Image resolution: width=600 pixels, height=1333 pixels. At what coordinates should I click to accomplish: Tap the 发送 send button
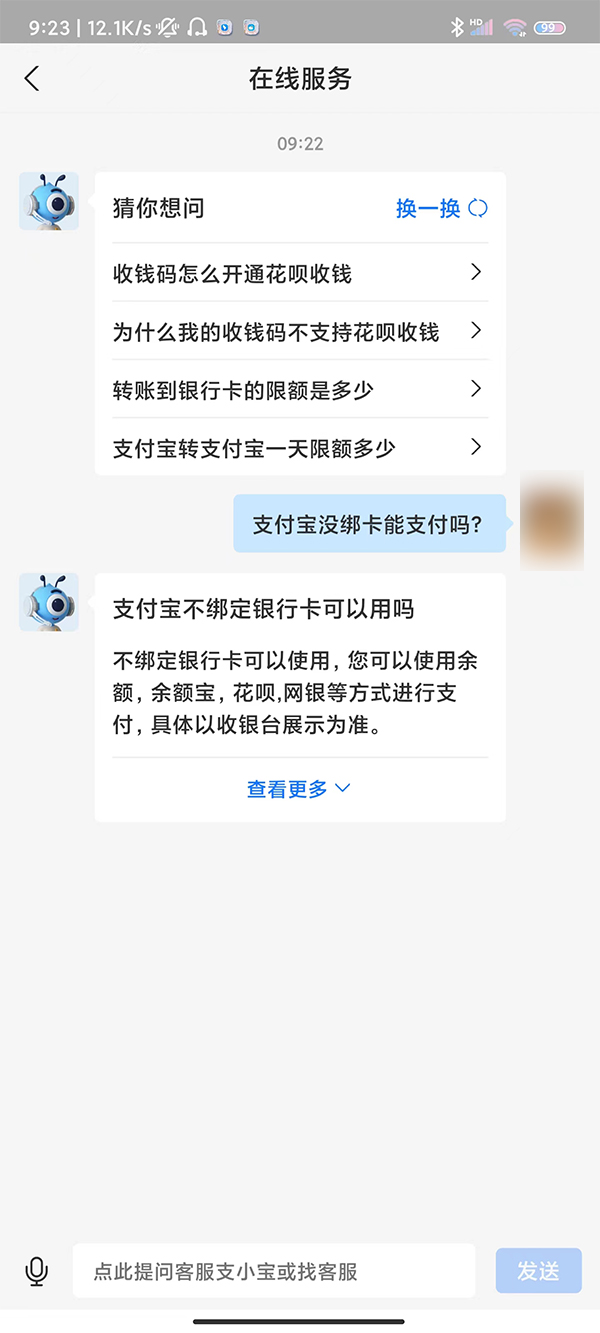[x=538, y=1271]
